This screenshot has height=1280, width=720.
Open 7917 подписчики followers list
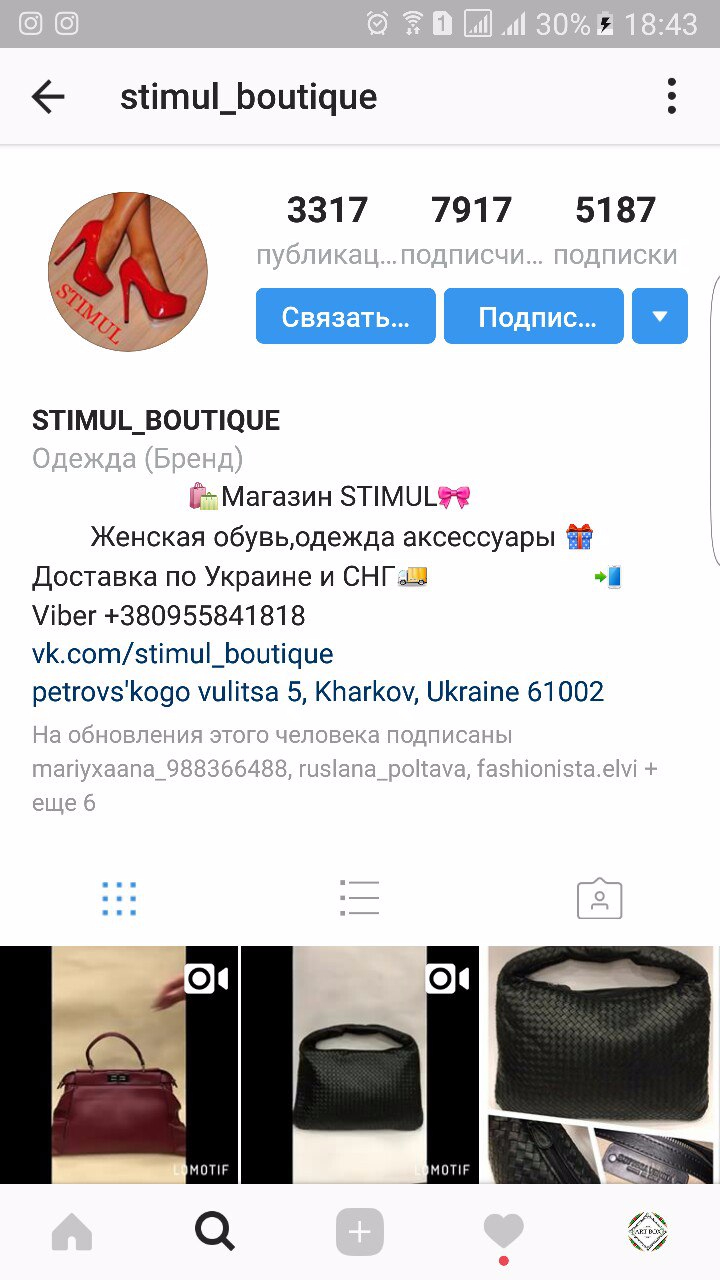[471, 228]
